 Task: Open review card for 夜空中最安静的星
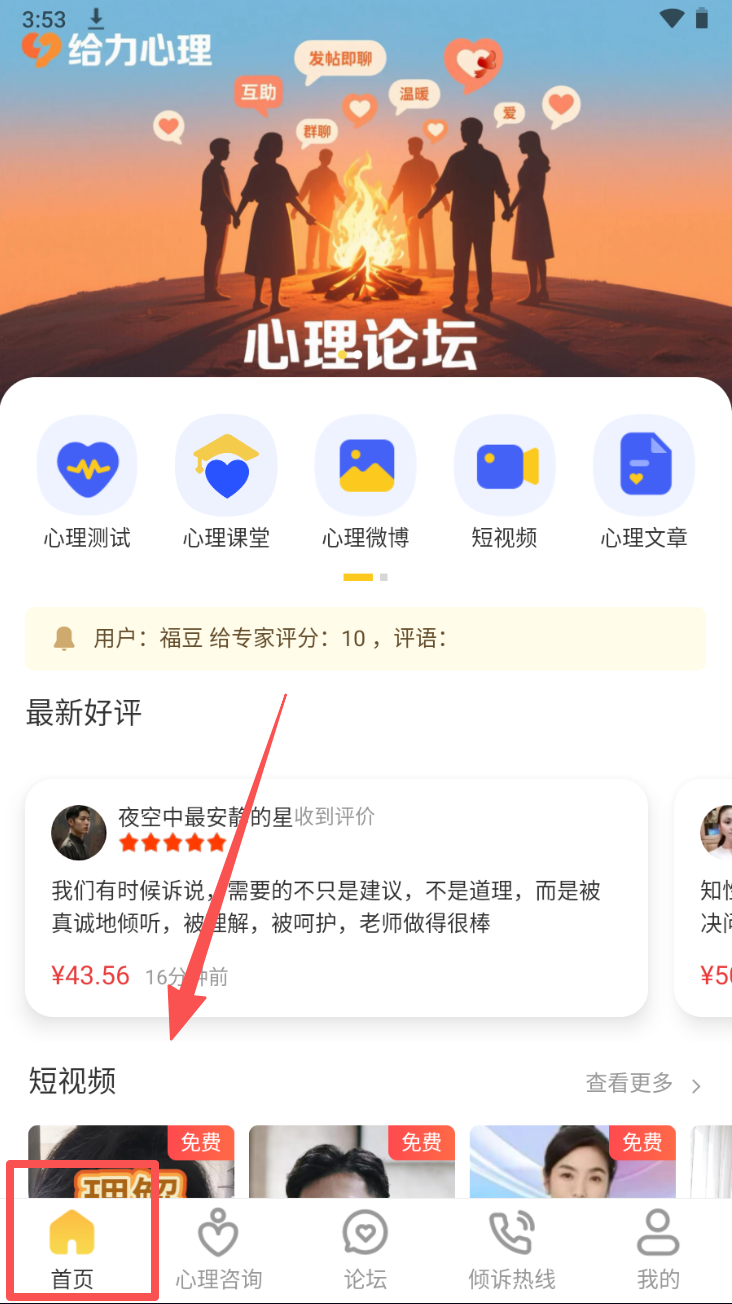click(336, 897)
